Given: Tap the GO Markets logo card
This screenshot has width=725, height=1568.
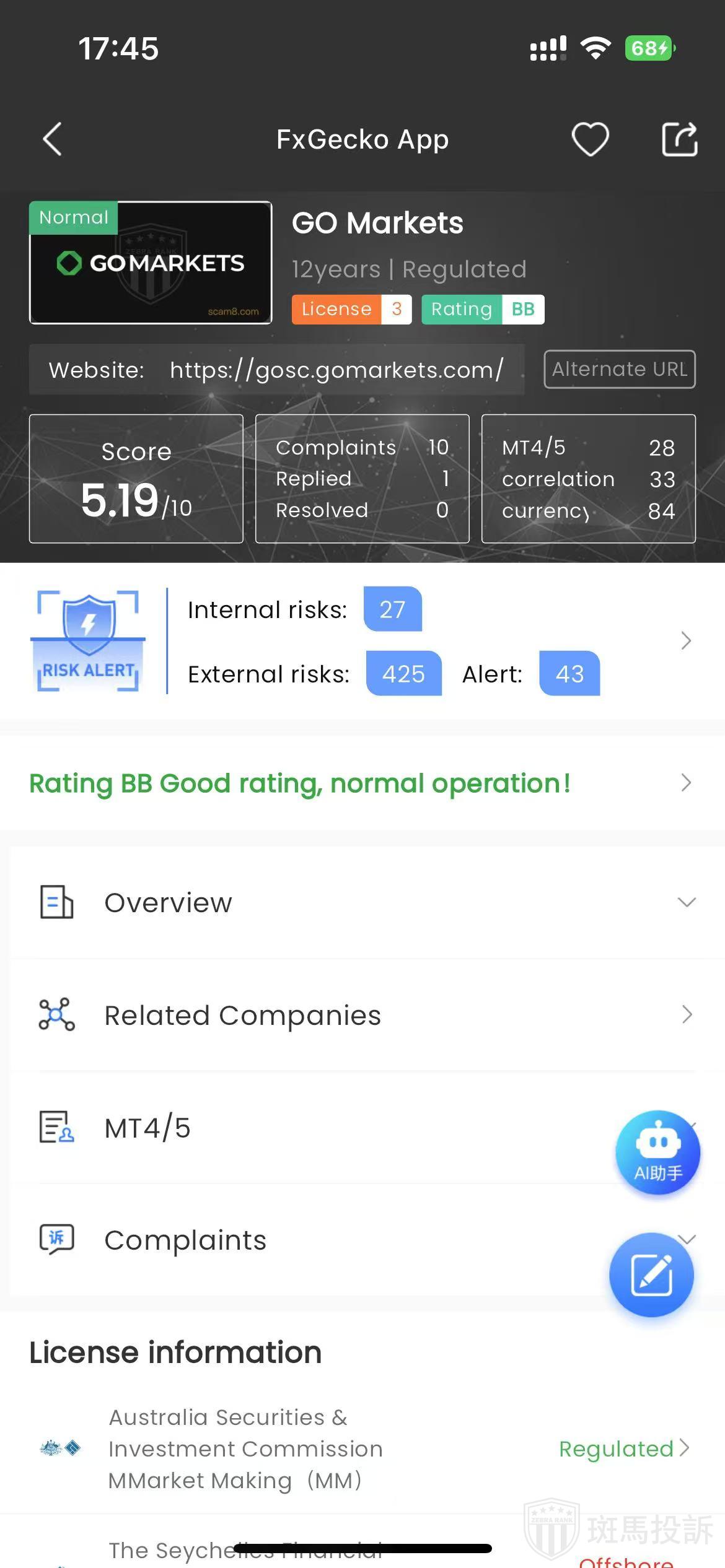Looking at the screenshot, I should 151,263.
